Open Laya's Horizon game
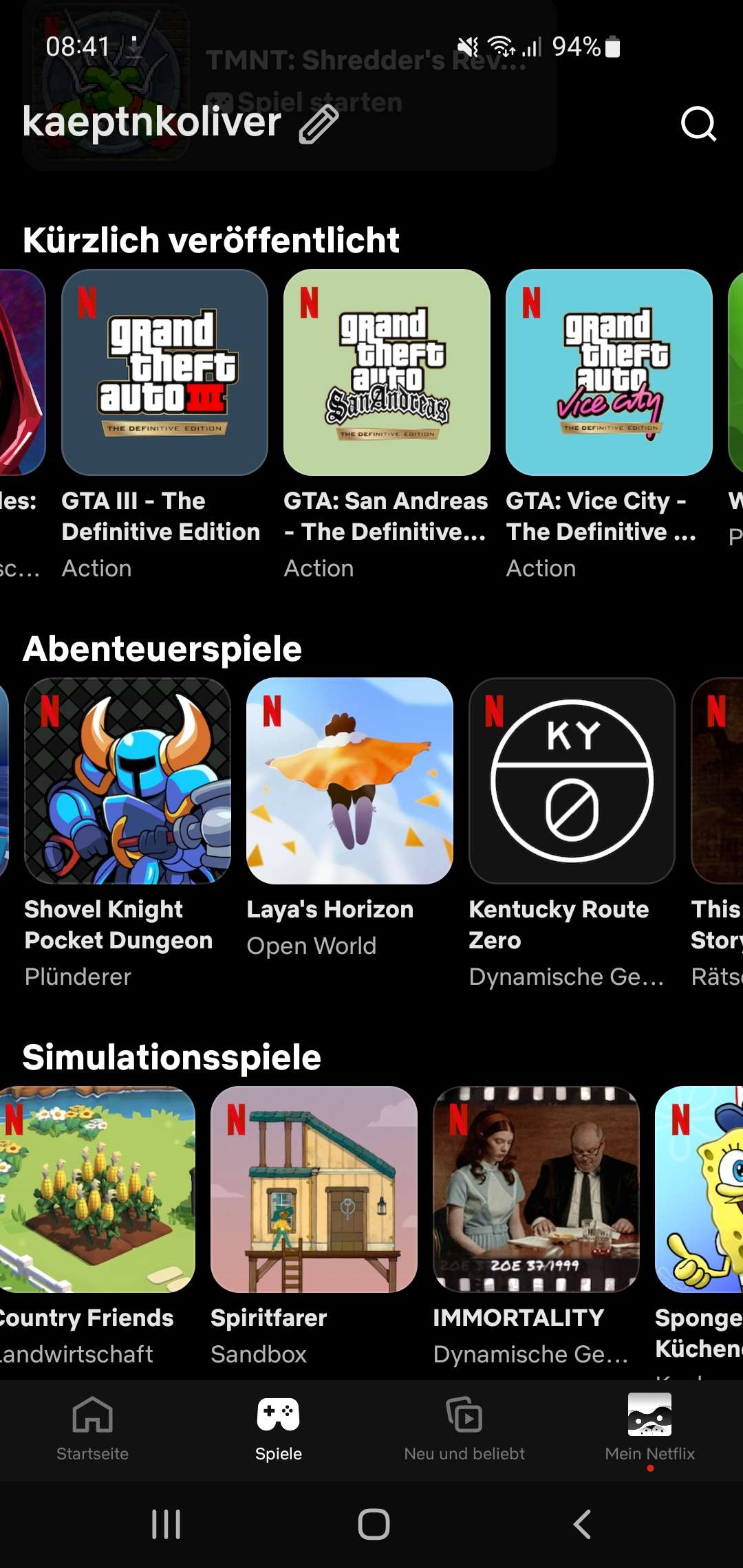Viewport: 743px width, 1568px height. pos(349,781)
